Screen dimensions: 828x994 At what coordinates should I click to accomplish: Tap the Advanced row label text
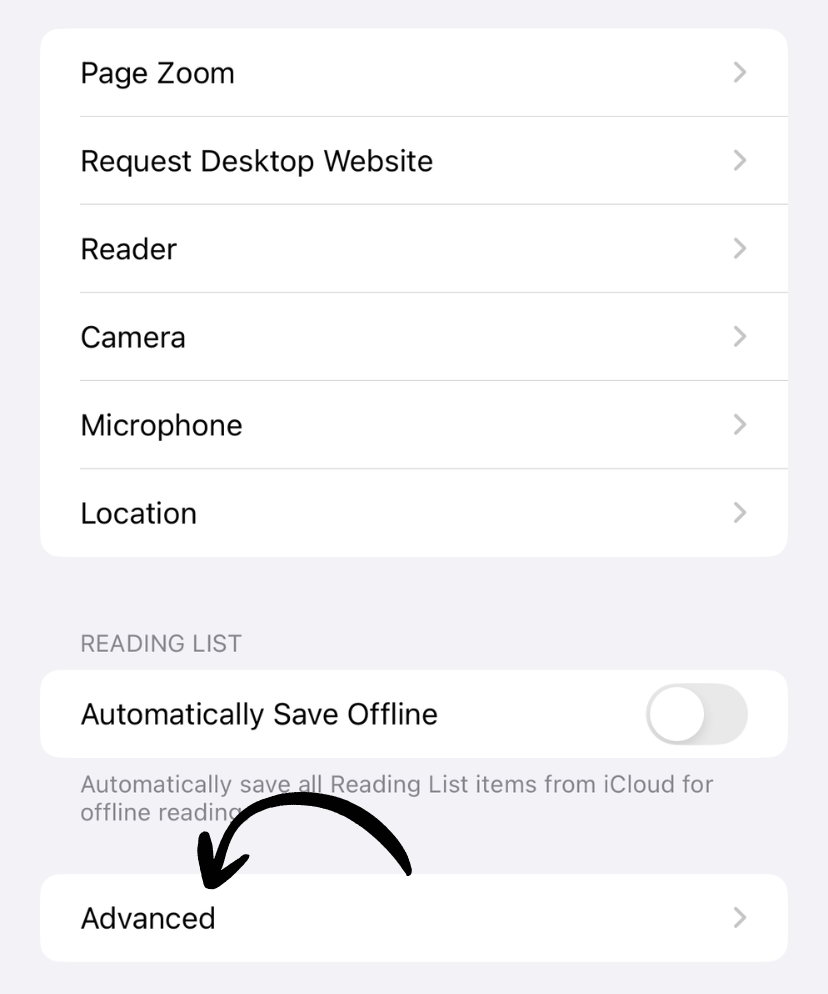(148, 918)
